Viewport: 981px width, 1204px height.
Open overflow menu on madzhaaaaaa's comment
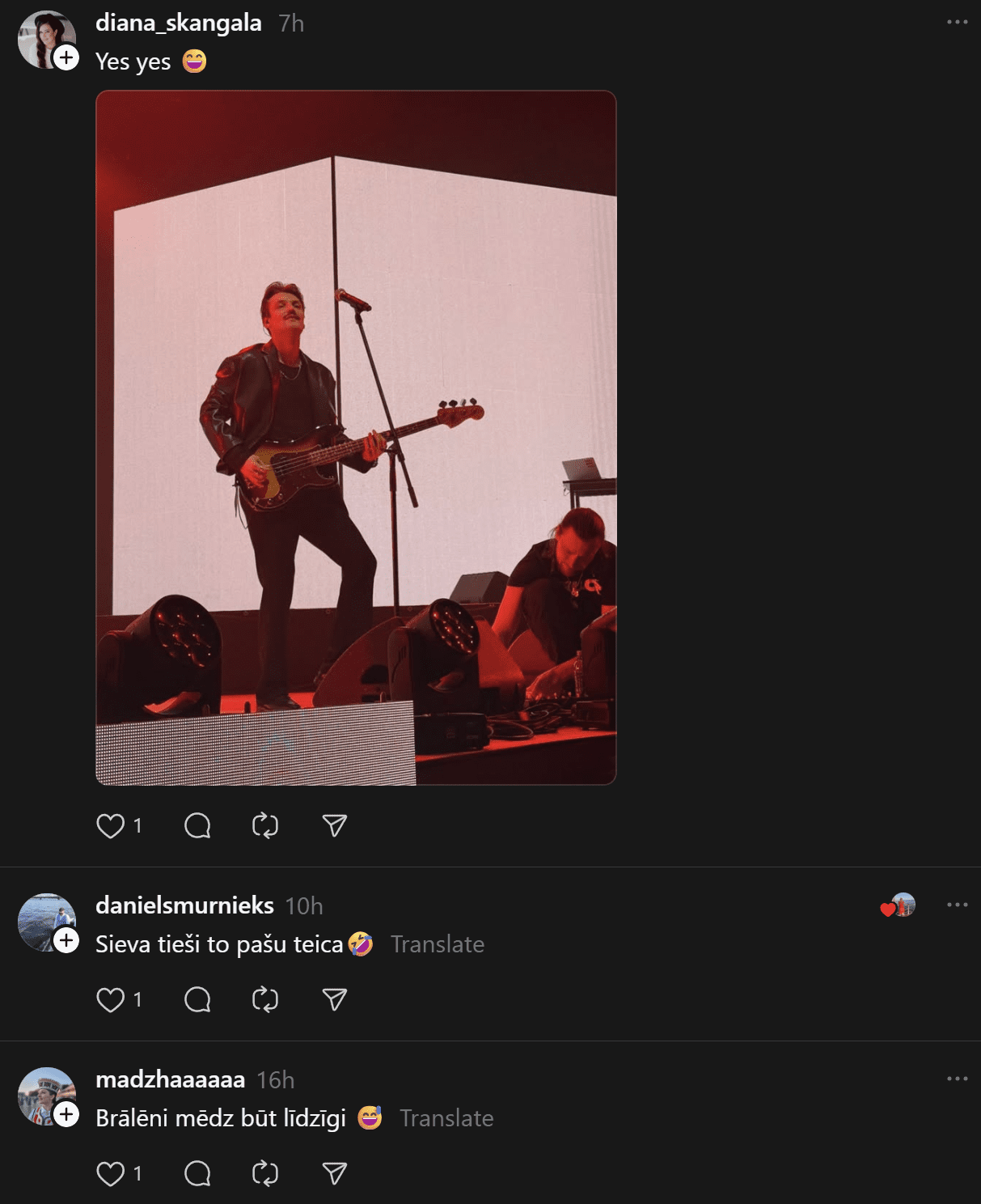957,1079
